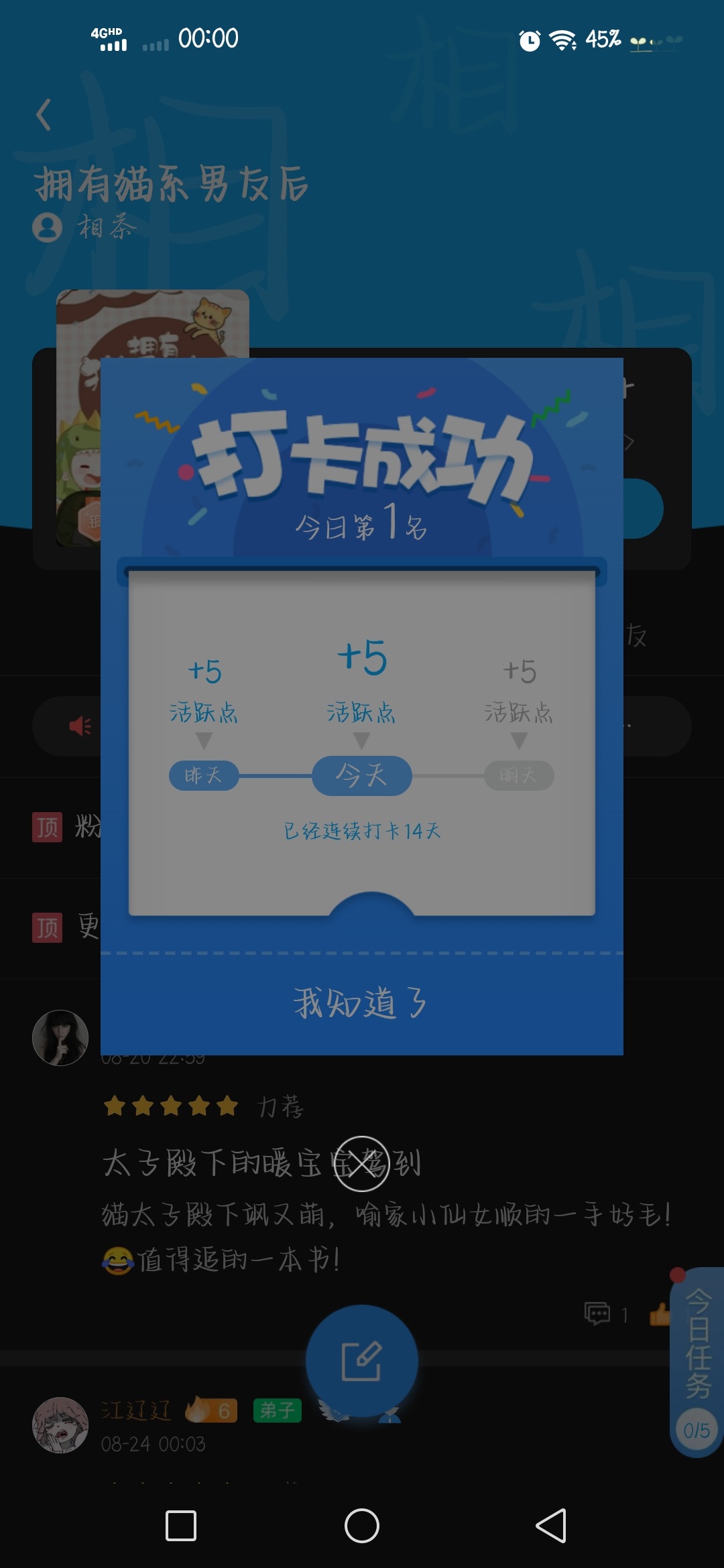Write a new post with the pencil button
This screenshot has height=1568, width=724.
(362, 1361)
